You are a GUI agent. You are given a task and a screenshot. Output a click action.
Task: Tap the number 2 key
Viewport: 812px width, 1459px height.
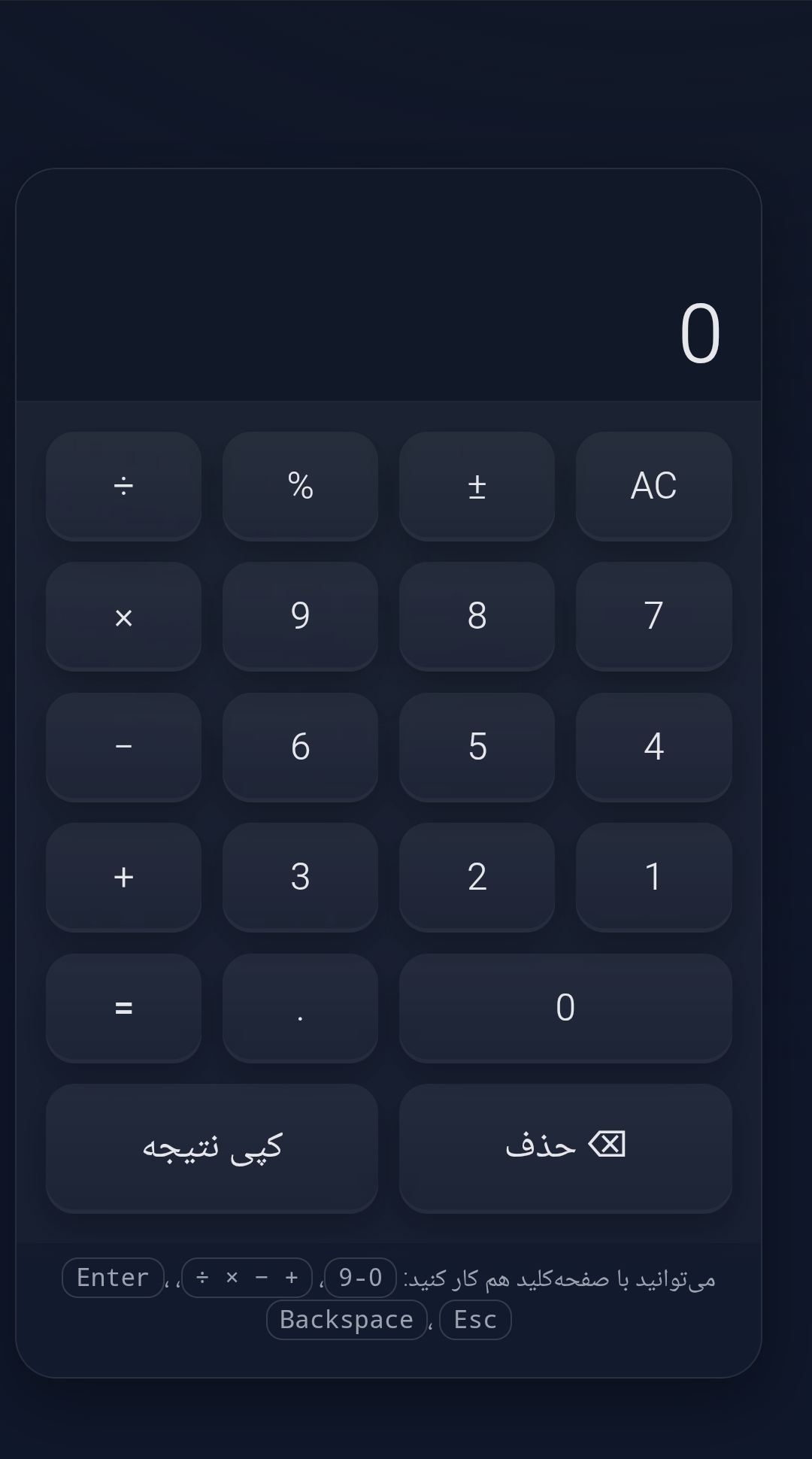tap(477, 877)
